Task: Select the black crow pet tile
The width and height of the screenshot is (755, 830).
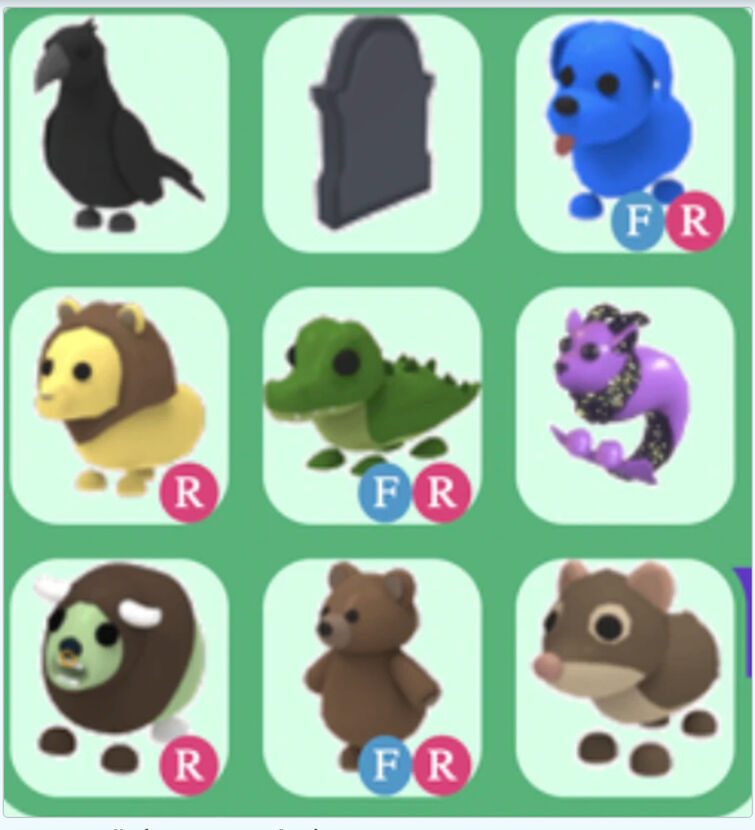Action: pyautogui.click(x=118, y=133)
